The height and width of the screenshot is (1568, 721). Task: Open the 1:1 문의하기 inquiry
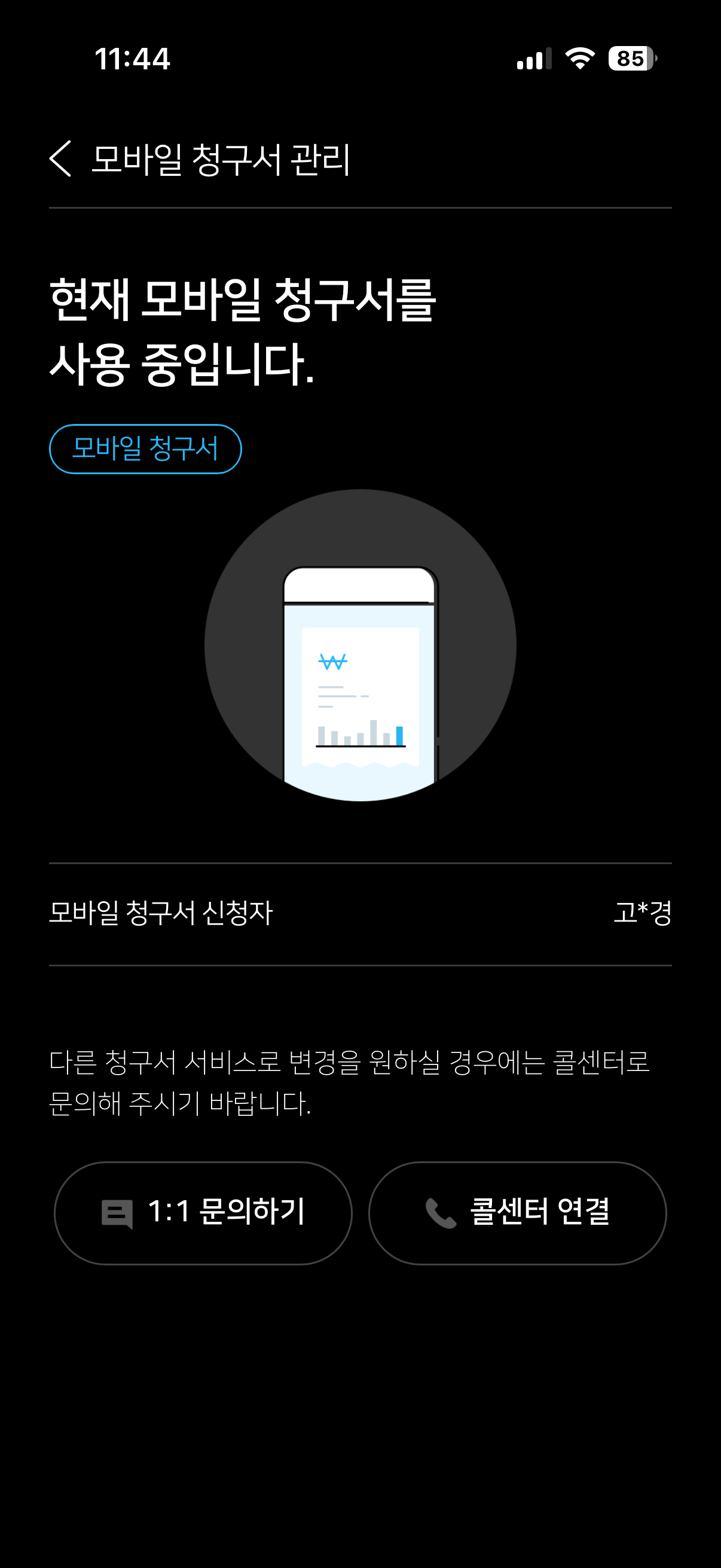click(203, 1213)
